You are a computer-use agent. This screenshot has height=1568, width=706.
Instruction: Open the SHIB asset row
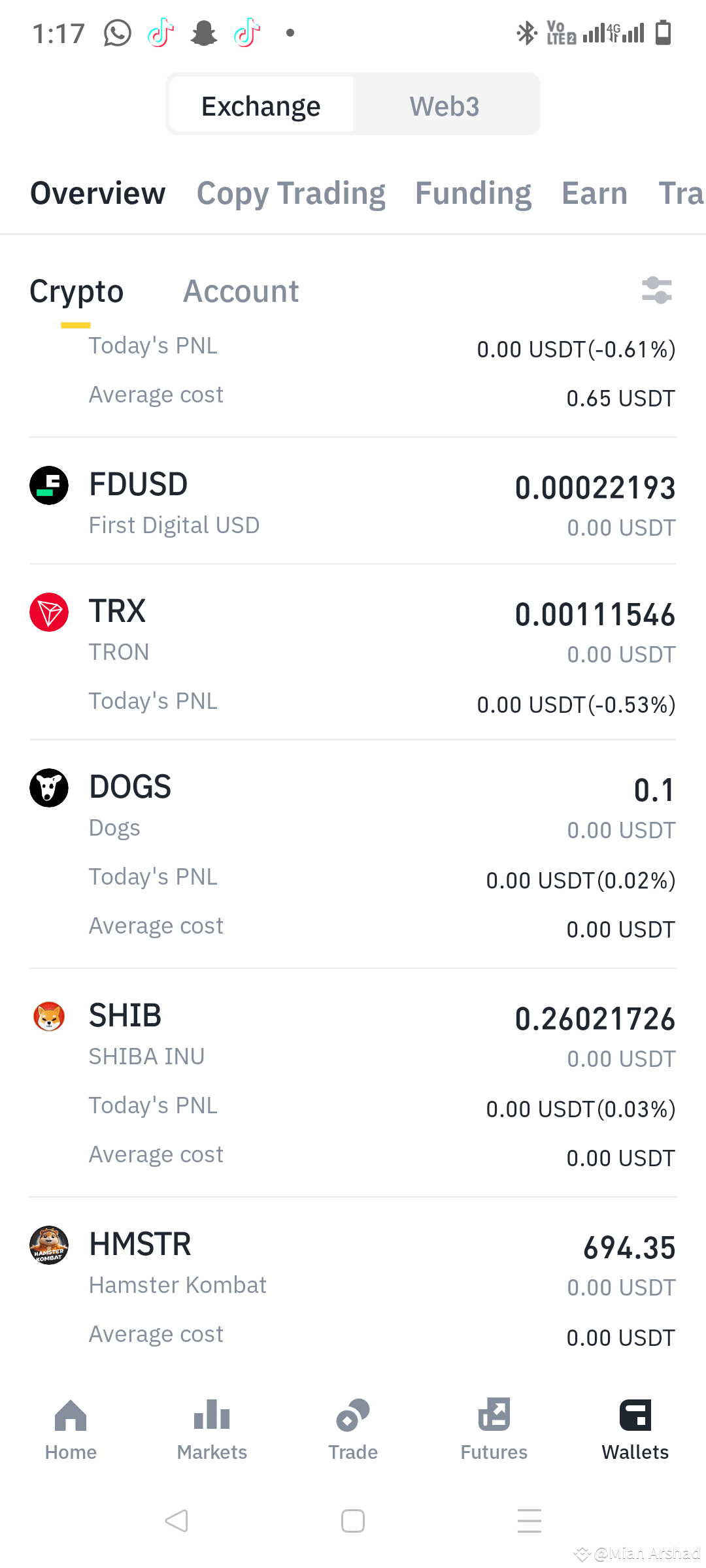point(353,1083)
